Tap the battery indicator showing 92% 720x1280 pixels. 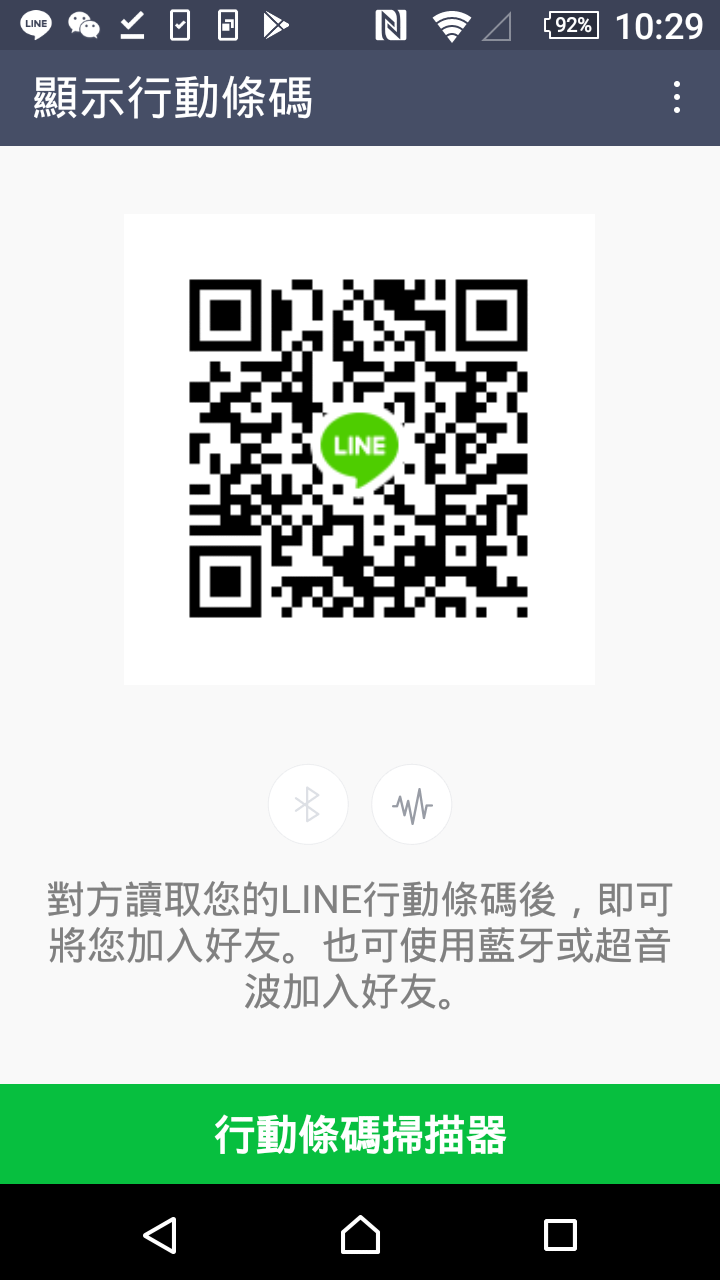[x=570, y=25]
